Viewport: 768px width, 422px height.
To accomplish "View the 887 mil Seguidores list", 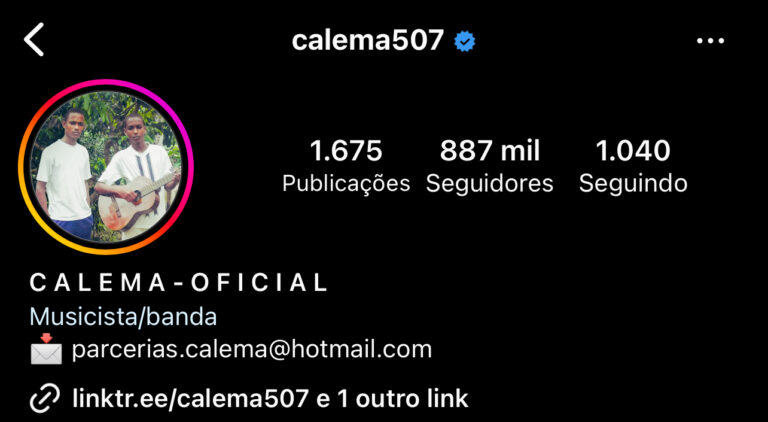I will click(489, 166).
